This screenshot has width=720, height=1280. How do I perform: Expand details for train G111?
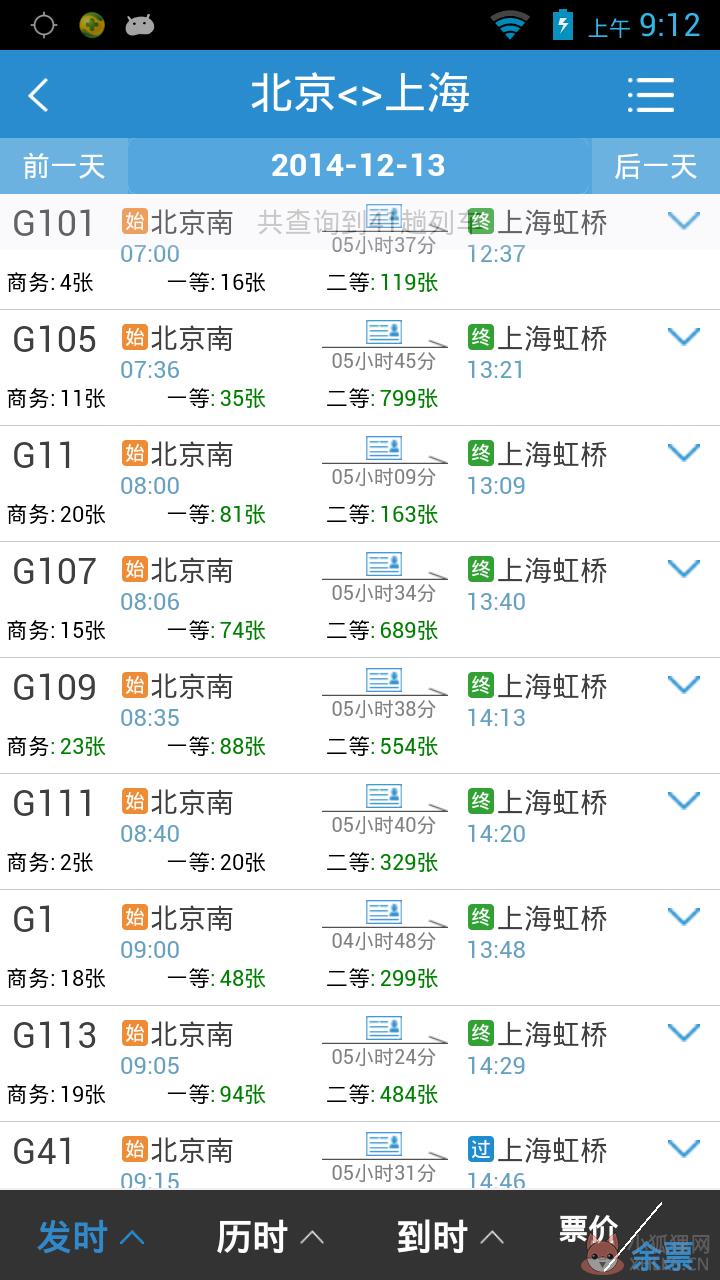(x=683, y=801)
